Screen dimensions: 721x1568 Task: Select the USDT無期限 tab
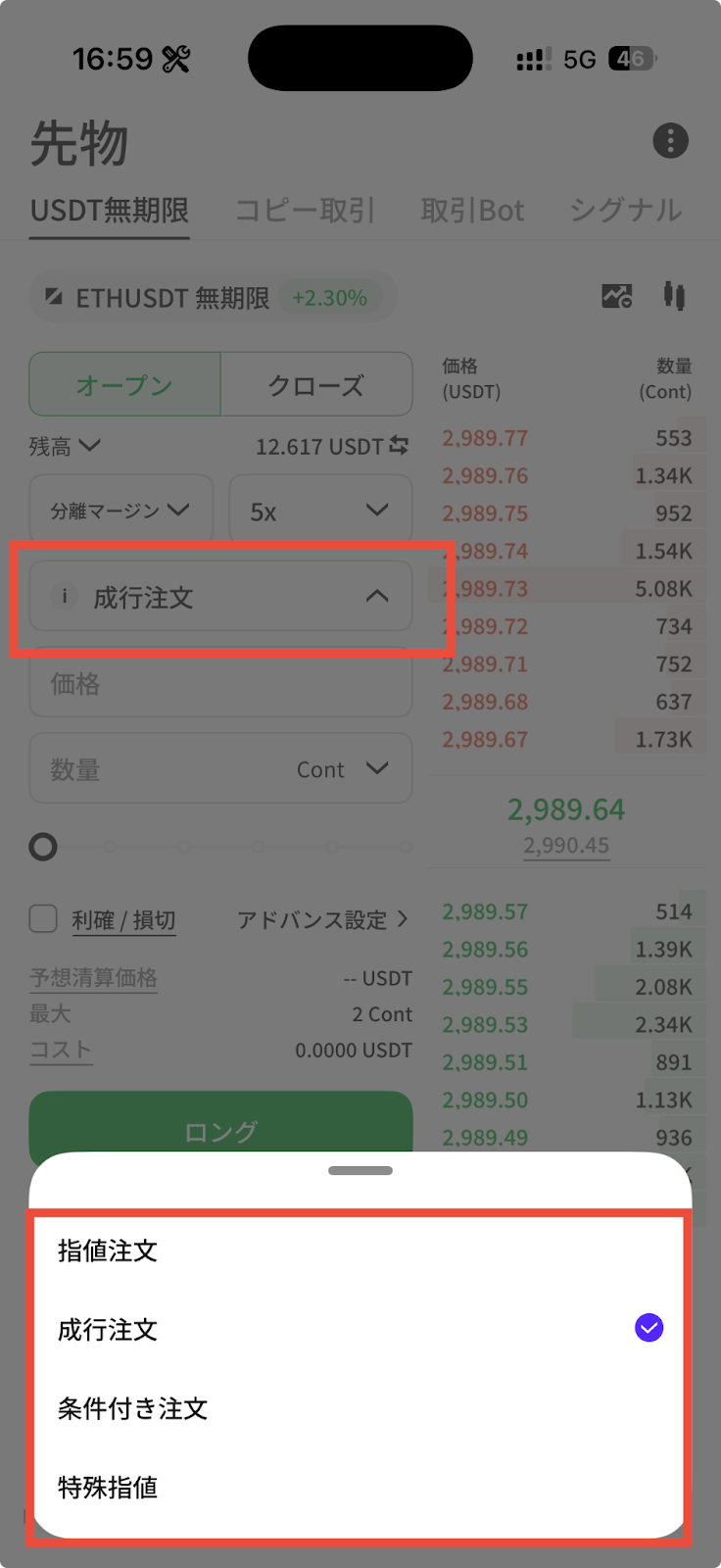coord(110,211)
